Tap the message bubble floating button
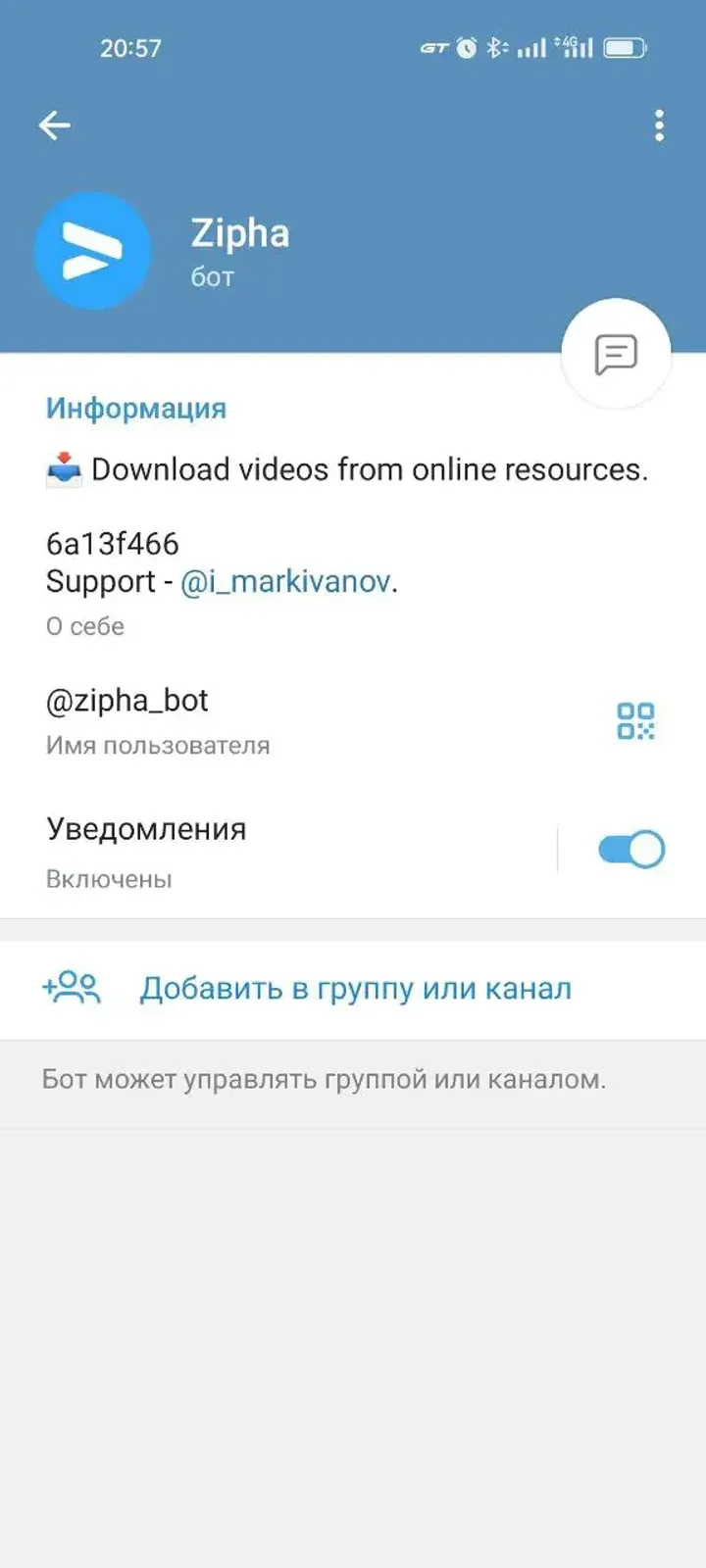The image size is (706, 1568). (x=615, y=353)
